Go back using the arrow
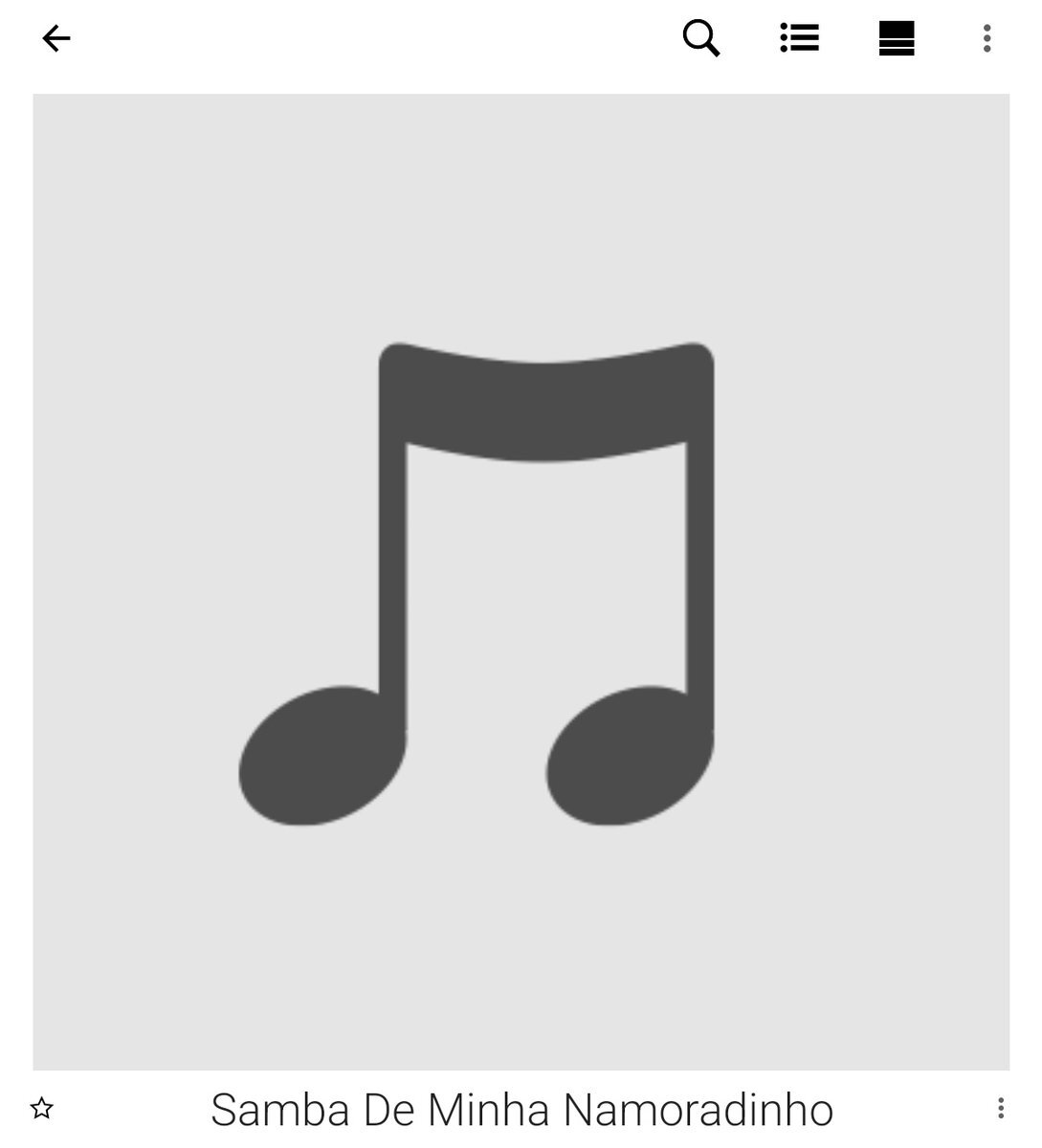This screenshot has width=1042, height=1148. pyautogui.click(x=56, y=38)
